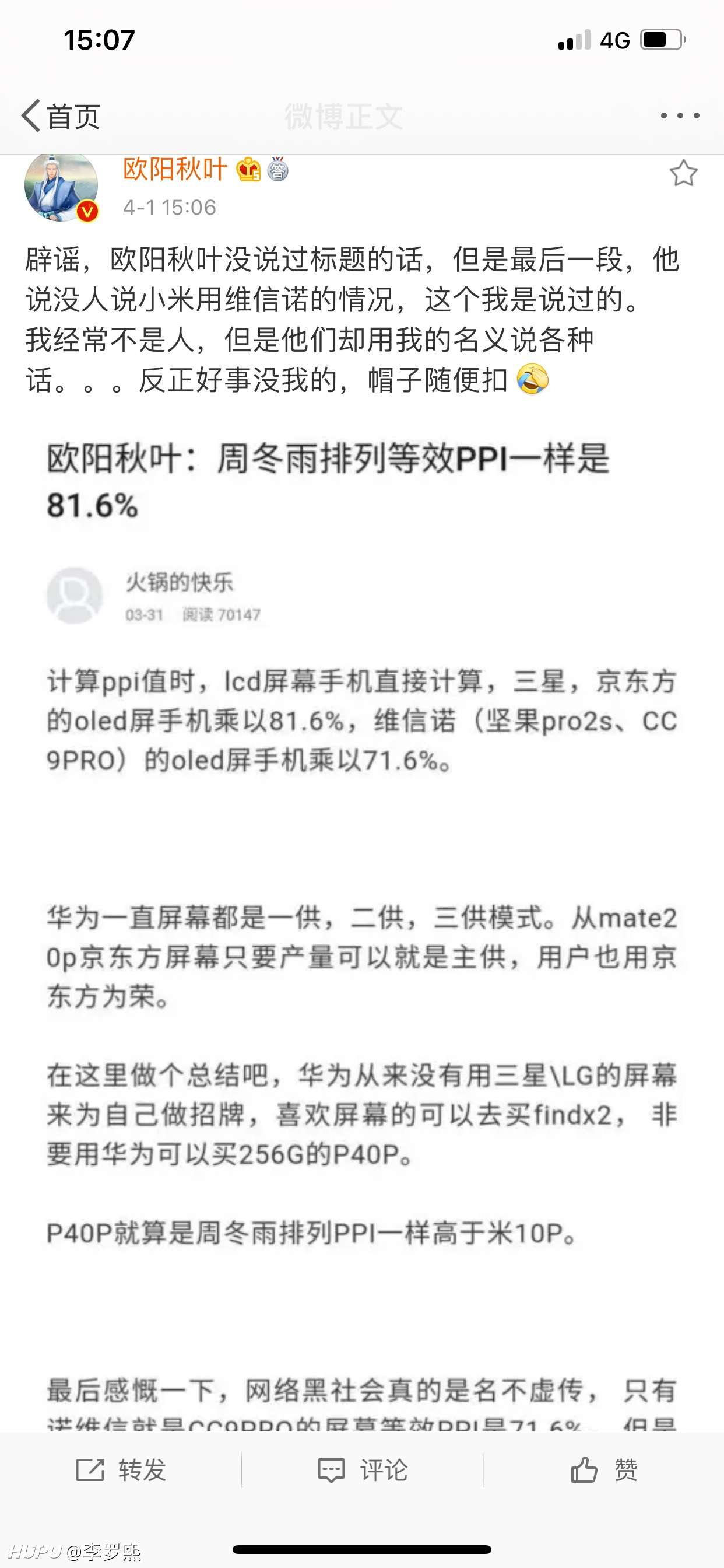Open 评论 to comment
This screenshot has width=724, height=1568.
[x=363, y=1470]
